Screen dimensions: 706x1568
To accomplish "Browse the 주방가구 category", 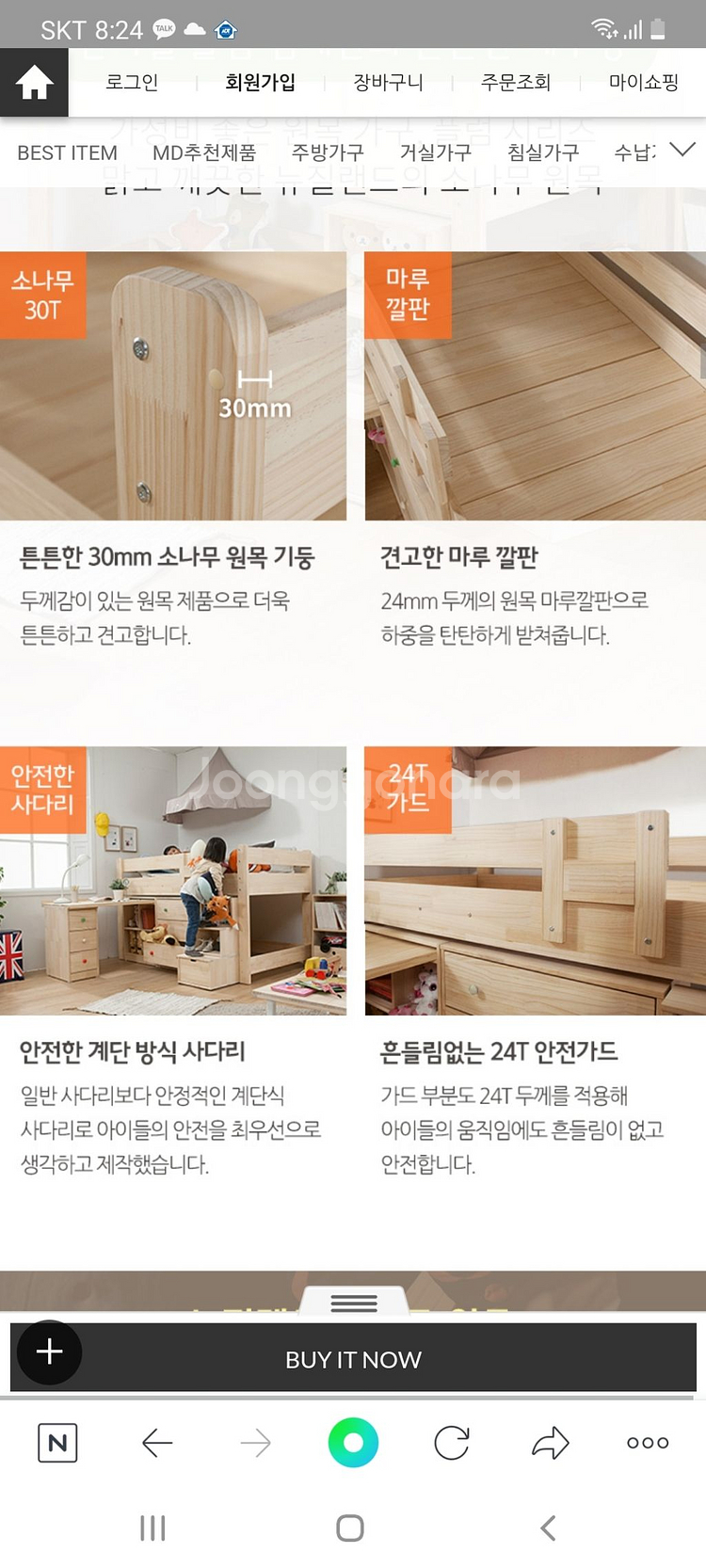I will pos(328,152).
